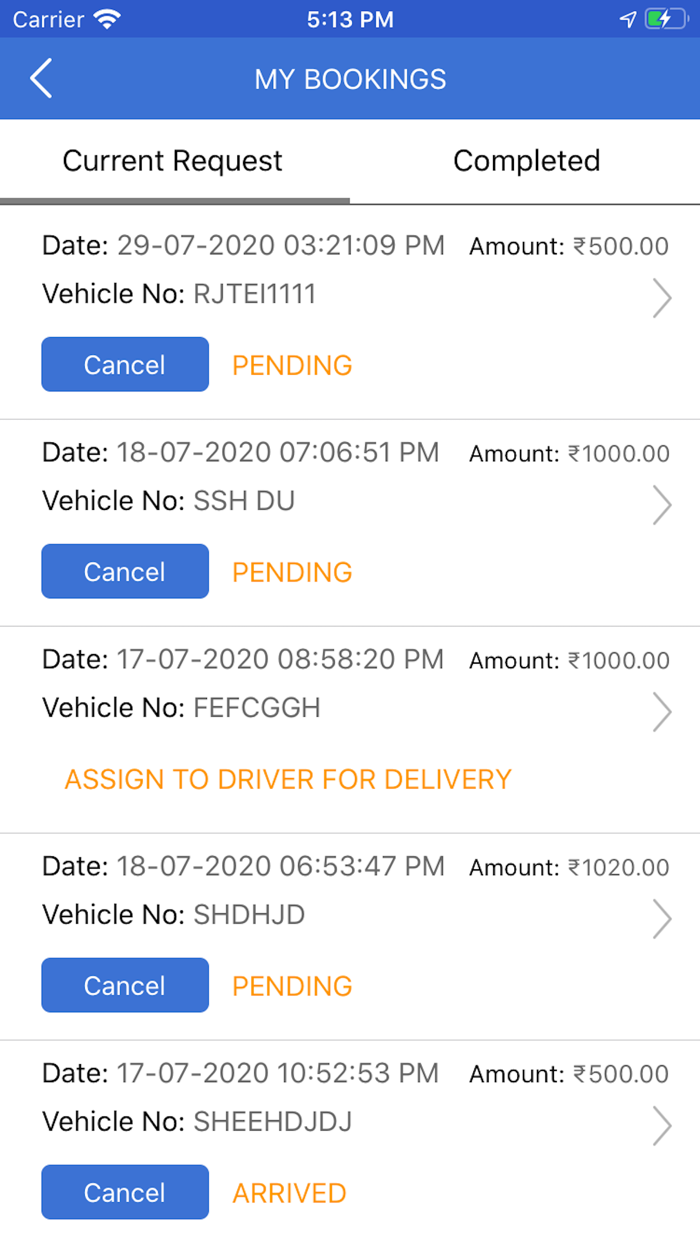View details chevron for SSH DU booking
The image size is (700, 1244).
[661, 505]
